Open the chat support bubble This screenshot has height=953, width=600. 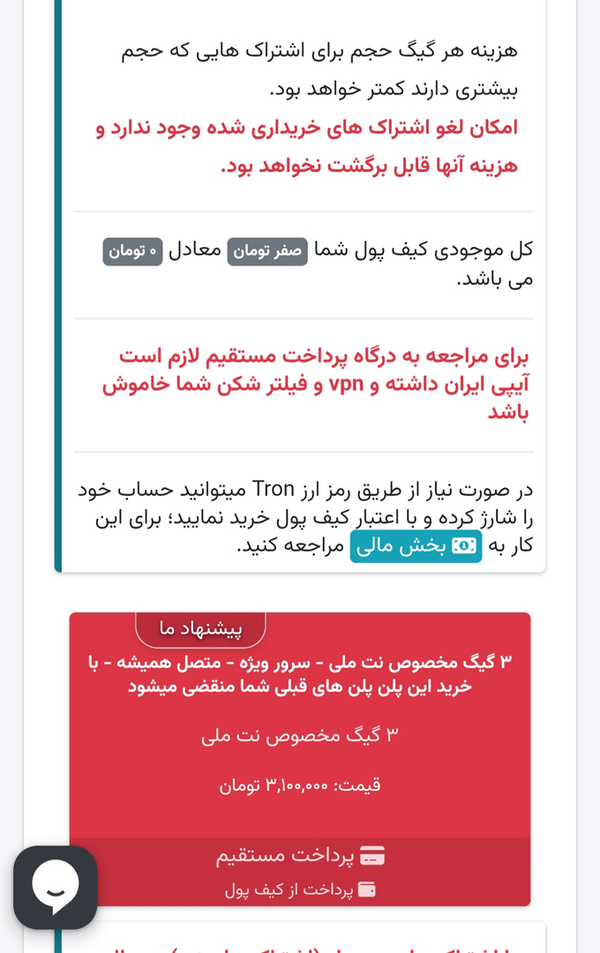click(55, 887)
